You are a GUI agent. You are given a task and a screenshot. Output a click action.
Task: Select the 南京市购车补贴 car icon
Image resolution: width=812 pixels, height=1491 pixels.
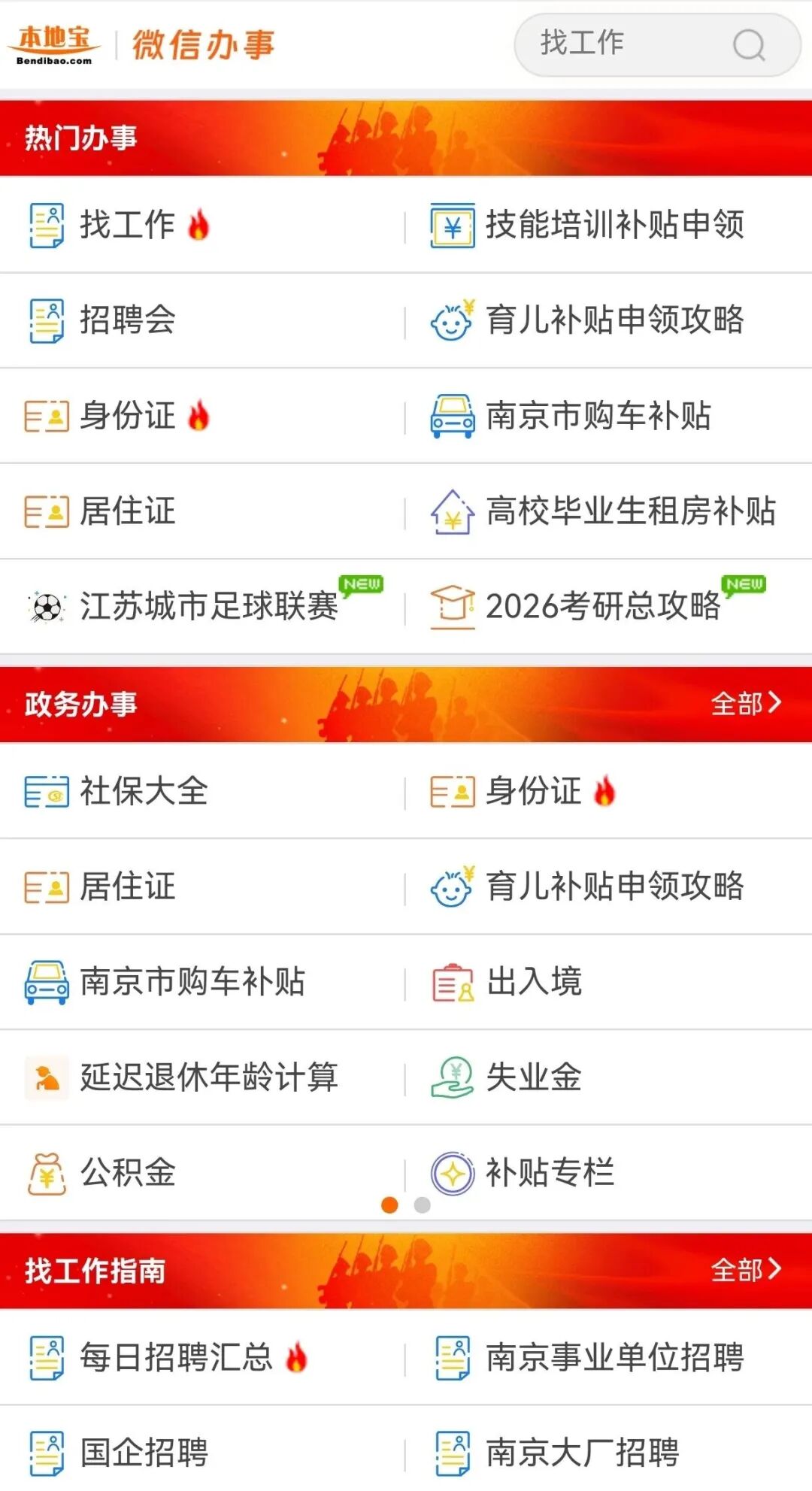pyautogui.click(x=452, y=414)
